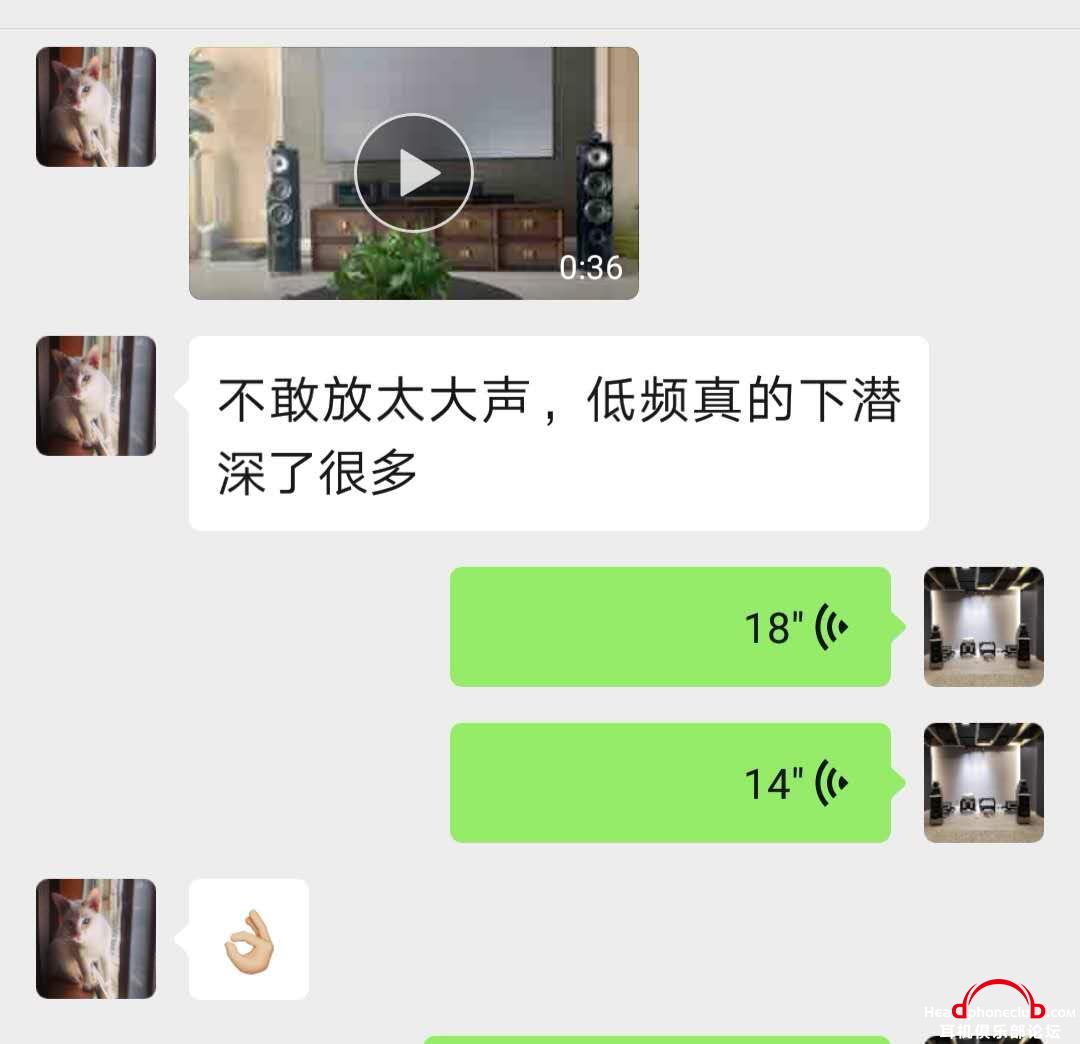Play the 14" voice message
Screen dimensions: 1080x1044
tap(670, 783)
